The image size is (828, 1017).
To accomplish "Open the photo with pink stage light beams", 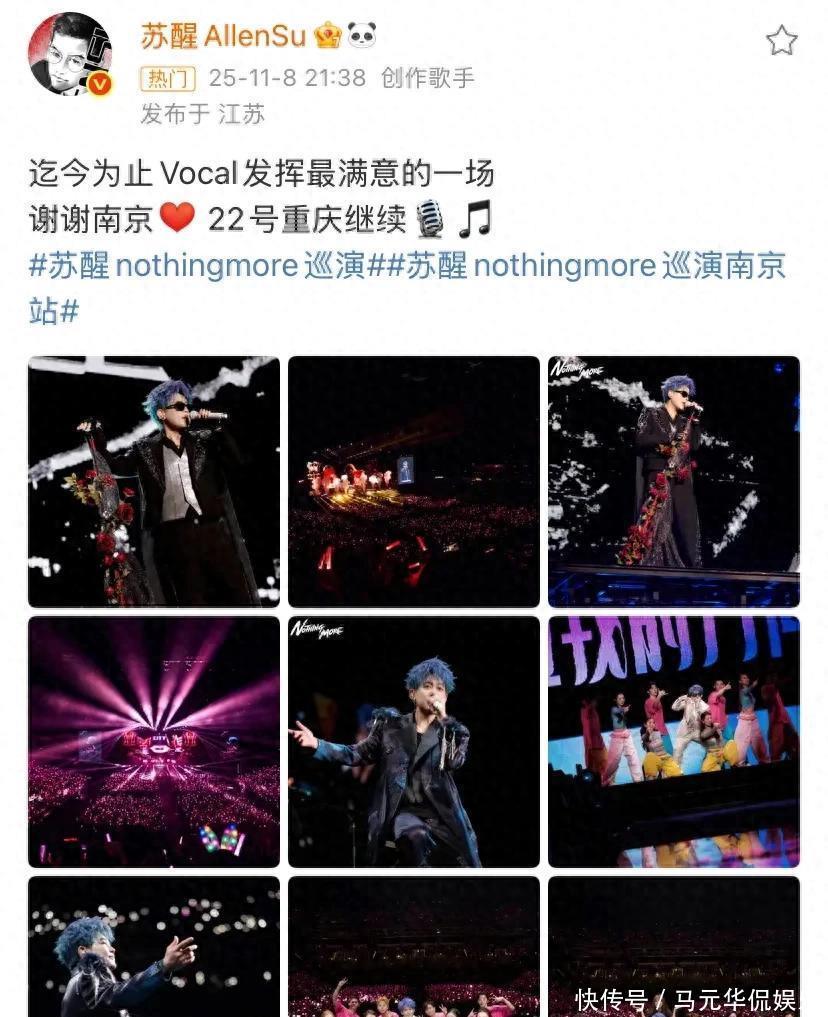I will pyautogui.click(x=154, y=742).
